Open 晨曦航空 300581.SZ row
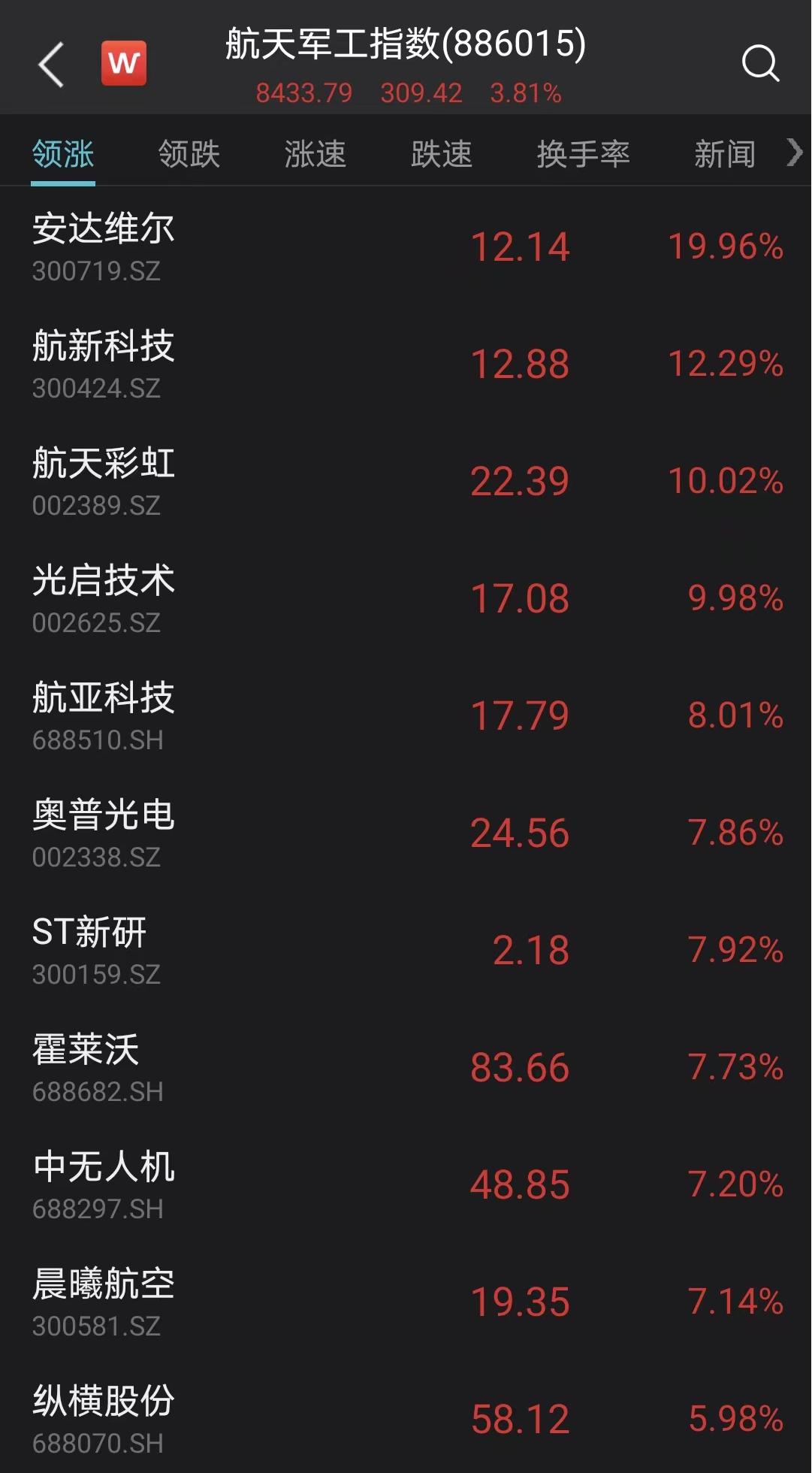 pos(406,1302)
